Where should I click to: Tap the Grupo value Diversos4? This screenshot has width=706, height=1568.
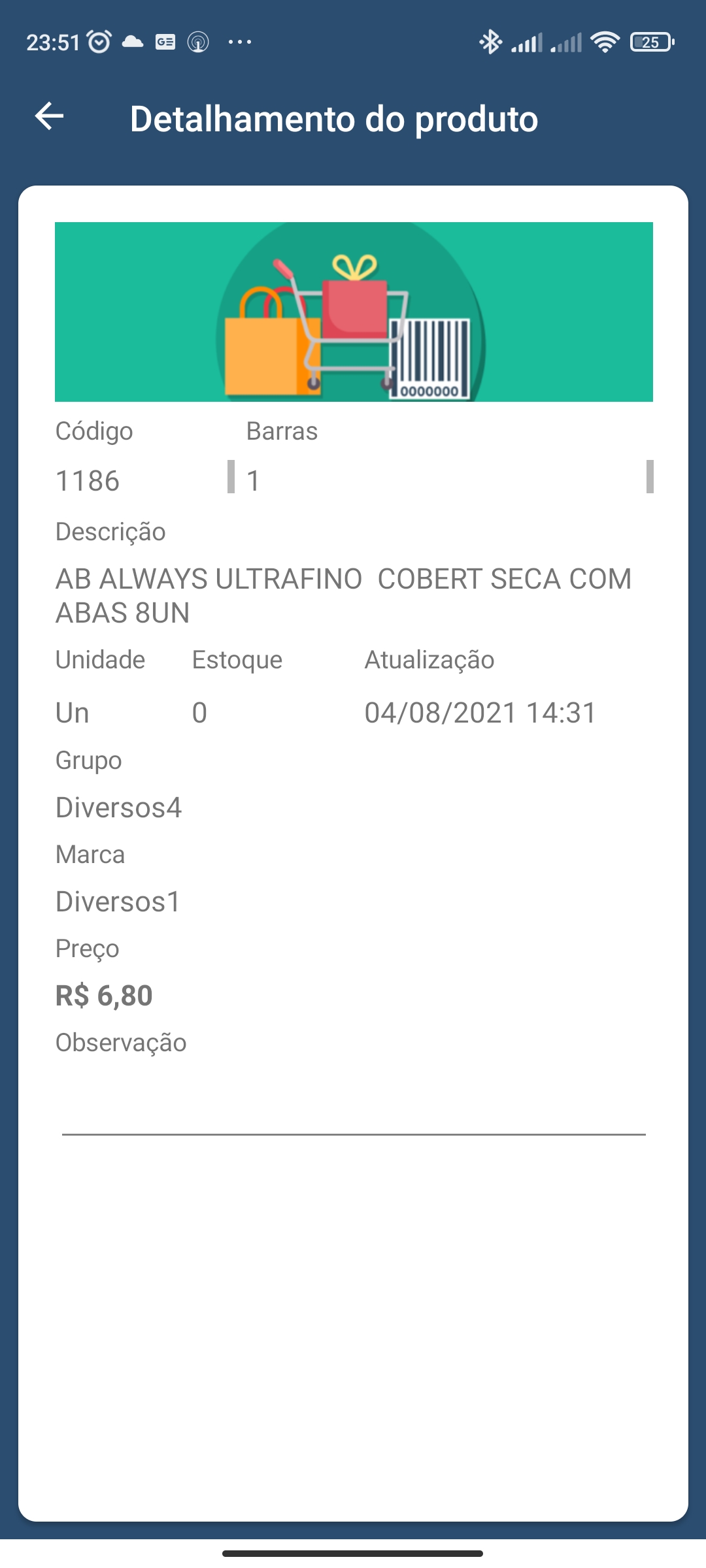point(119,807)
